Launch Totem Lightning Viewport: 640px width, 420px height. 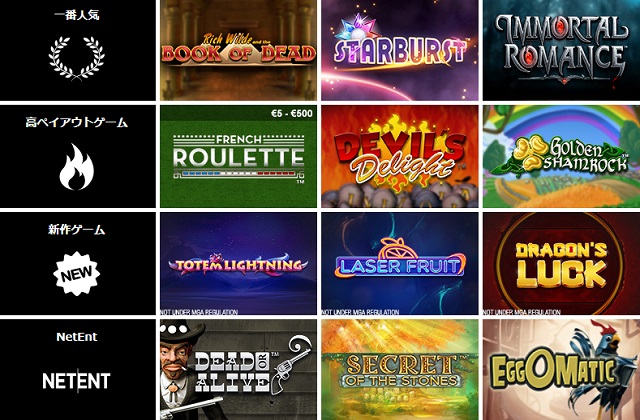(x=238, y=262)
